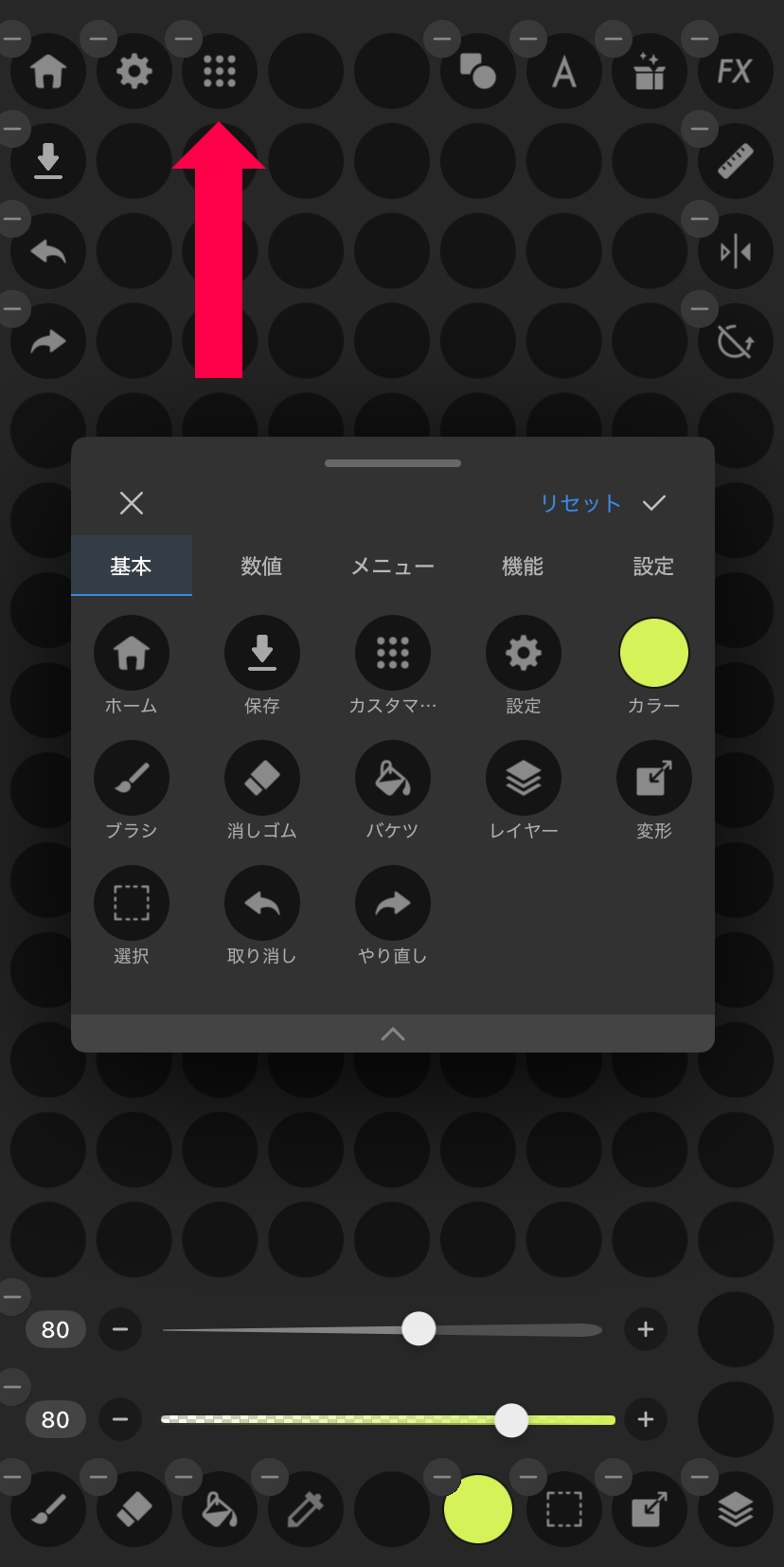Screen dimensions: 784x1567
Task: Tap the リセット reset link
Action: (x=580, y=503)
